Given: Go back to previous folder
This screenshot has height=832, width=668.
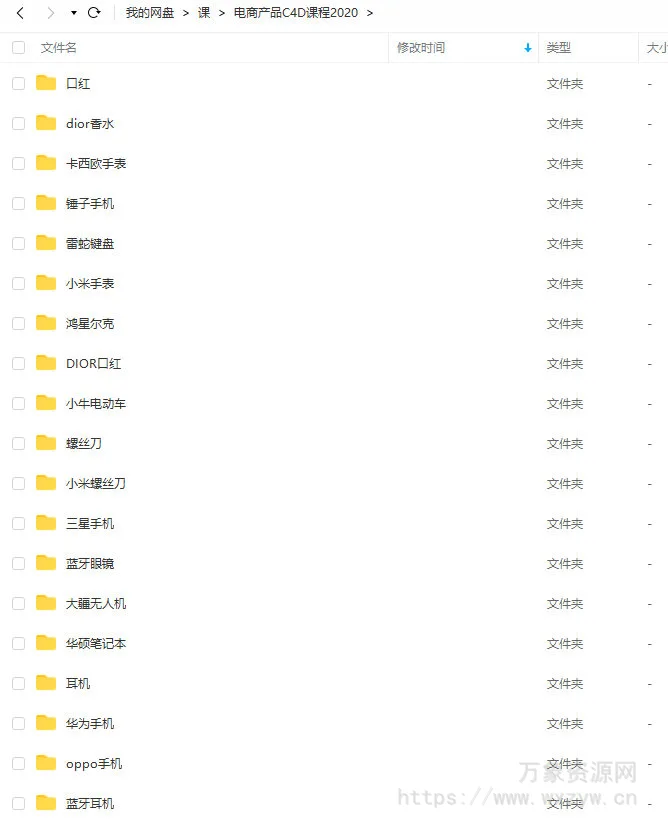Looking at the screenshot, I should click(x=20, y=13).
